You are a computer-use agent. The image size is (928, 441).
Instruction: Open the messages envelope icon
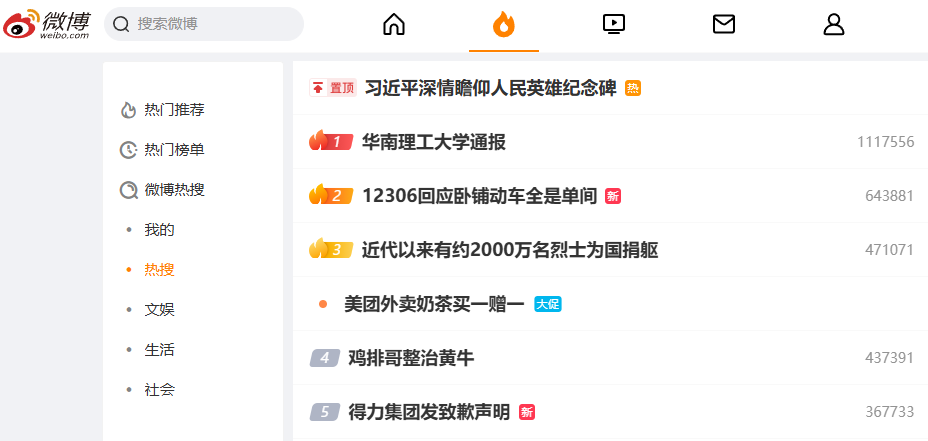point(724,24)
